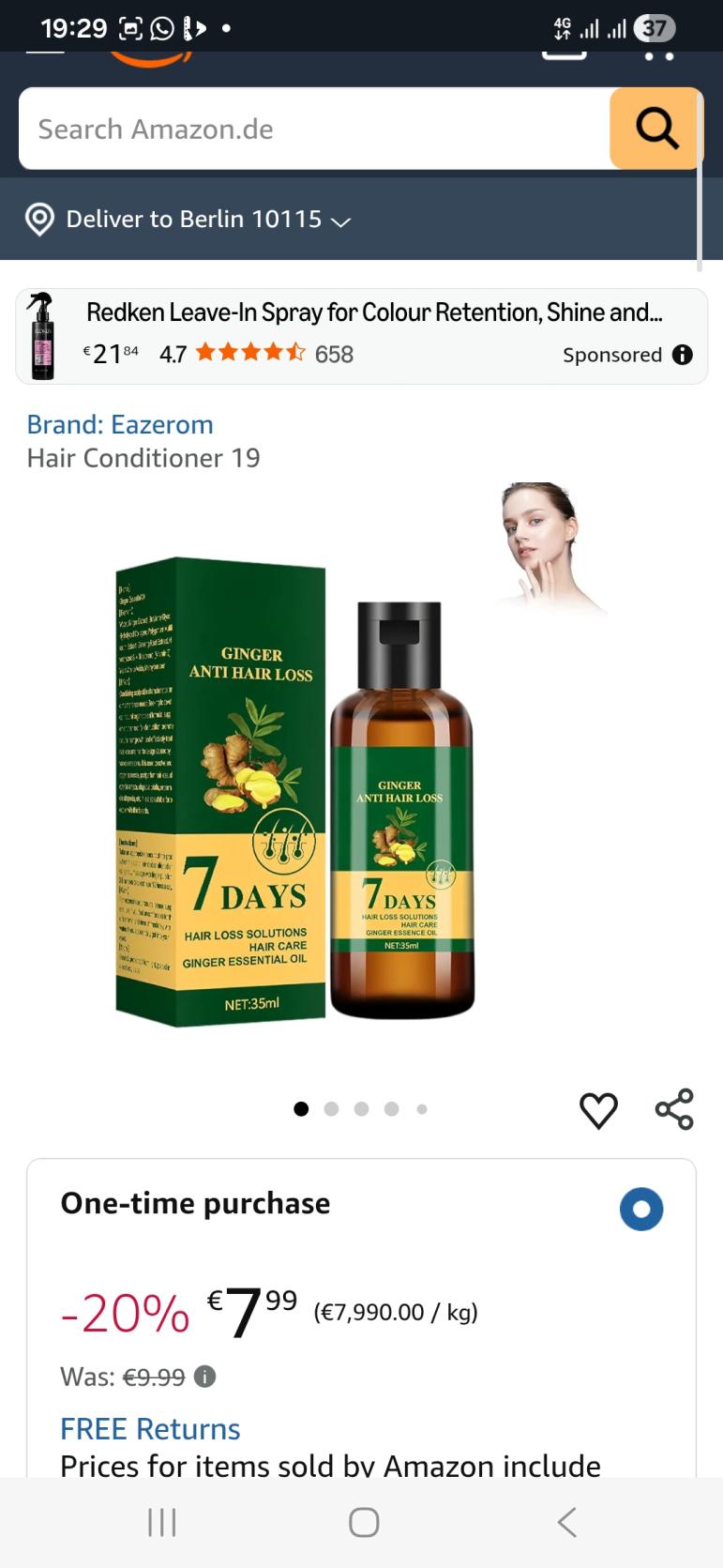Open the sponsored Redken Leave-In Spray ad
The width and height of the screenshot is (723, 1568).
click(x=373, y=312)
